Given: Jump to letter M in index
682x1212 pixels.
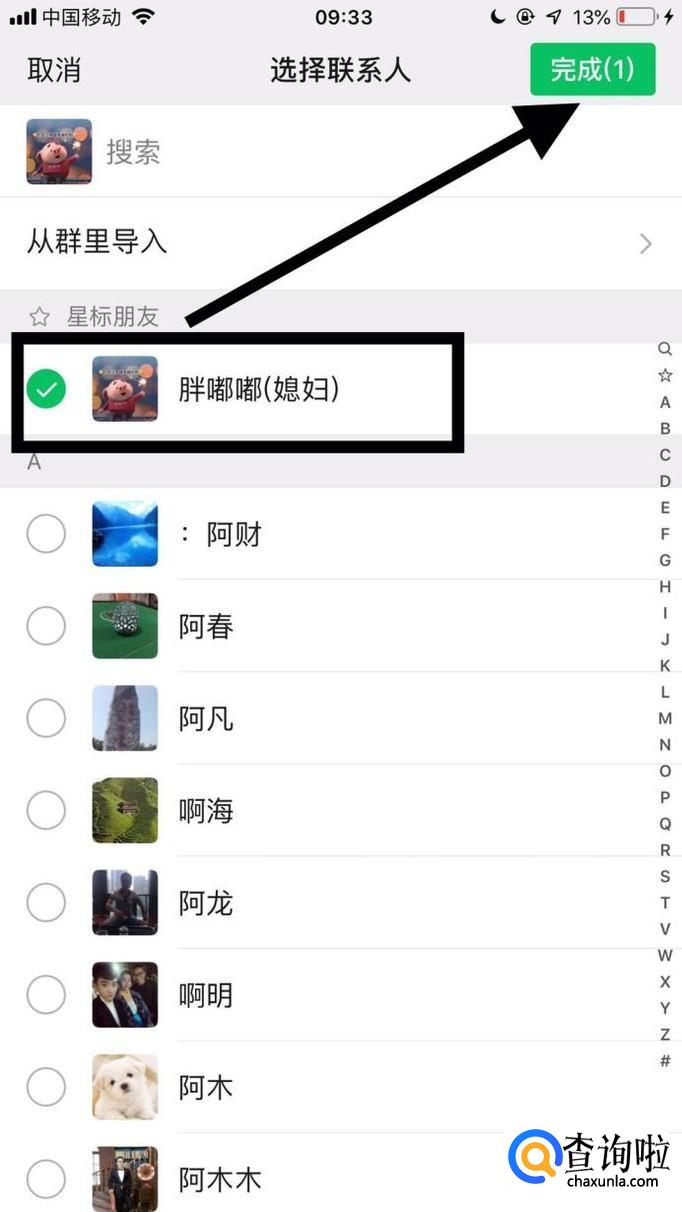Looking at the screenshot, I should (665, 718).
